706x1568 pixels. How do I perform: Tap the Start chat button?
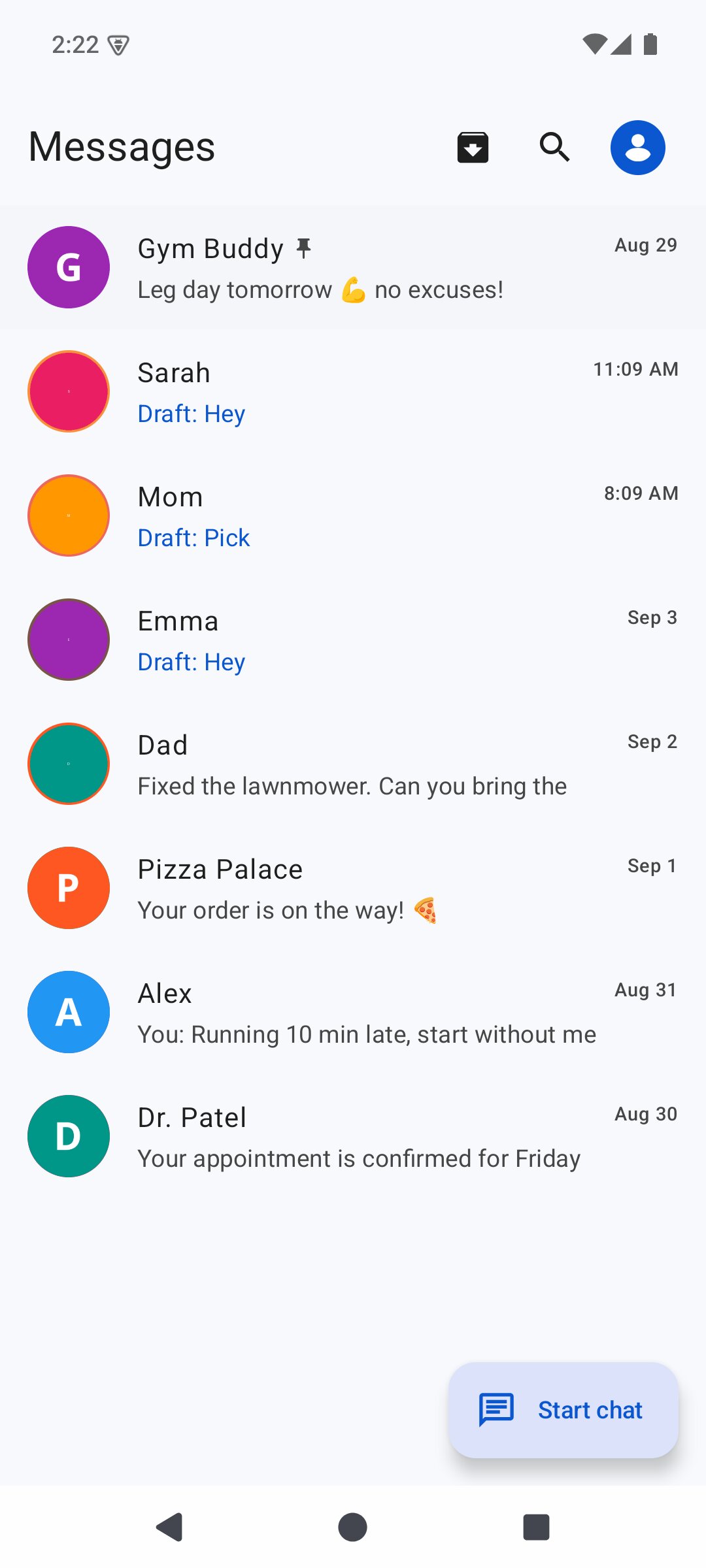coord(563,1410)
